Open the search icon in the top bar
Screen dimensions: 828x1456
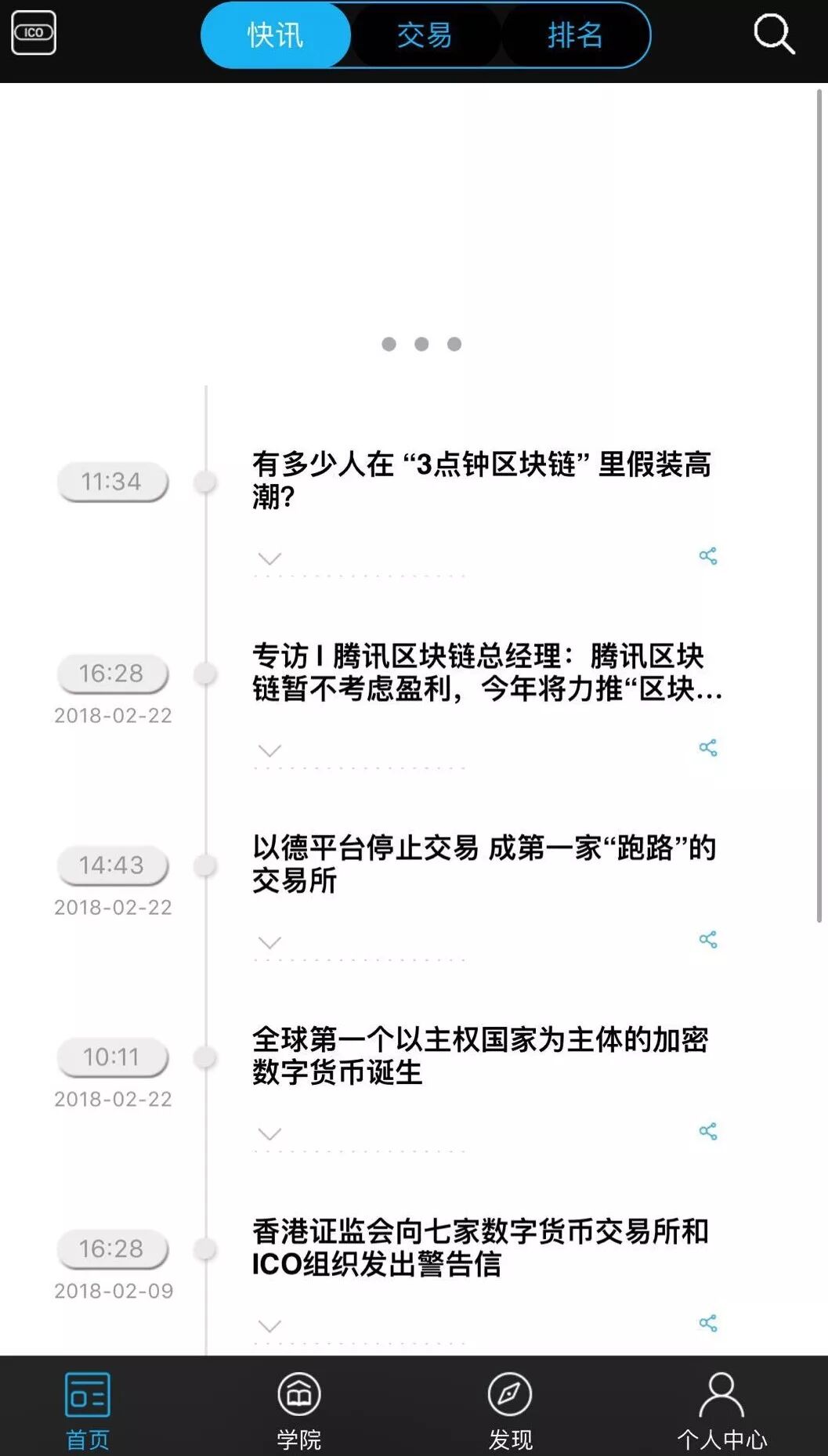click(774, 34)
